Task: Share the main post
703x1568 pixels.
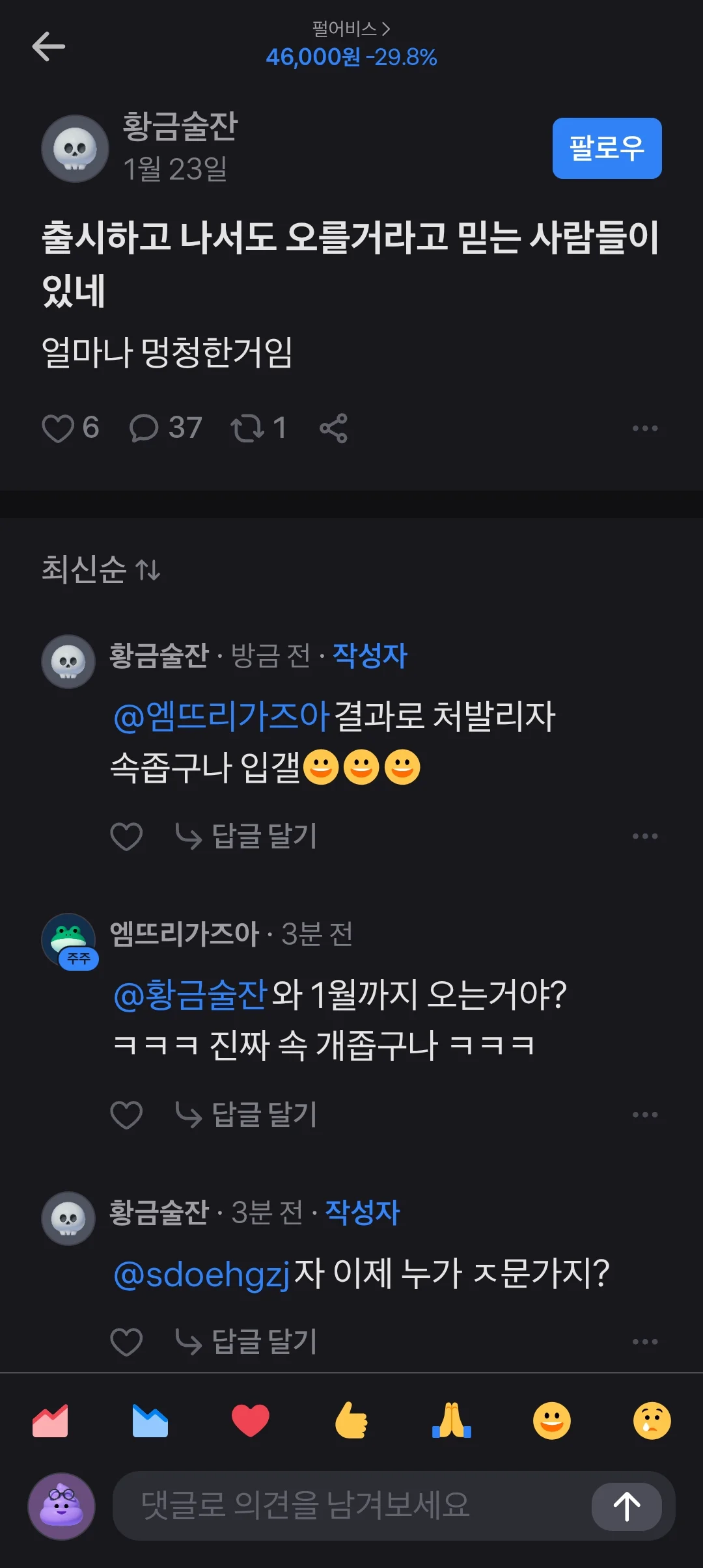Action: [x=333, y=428]
